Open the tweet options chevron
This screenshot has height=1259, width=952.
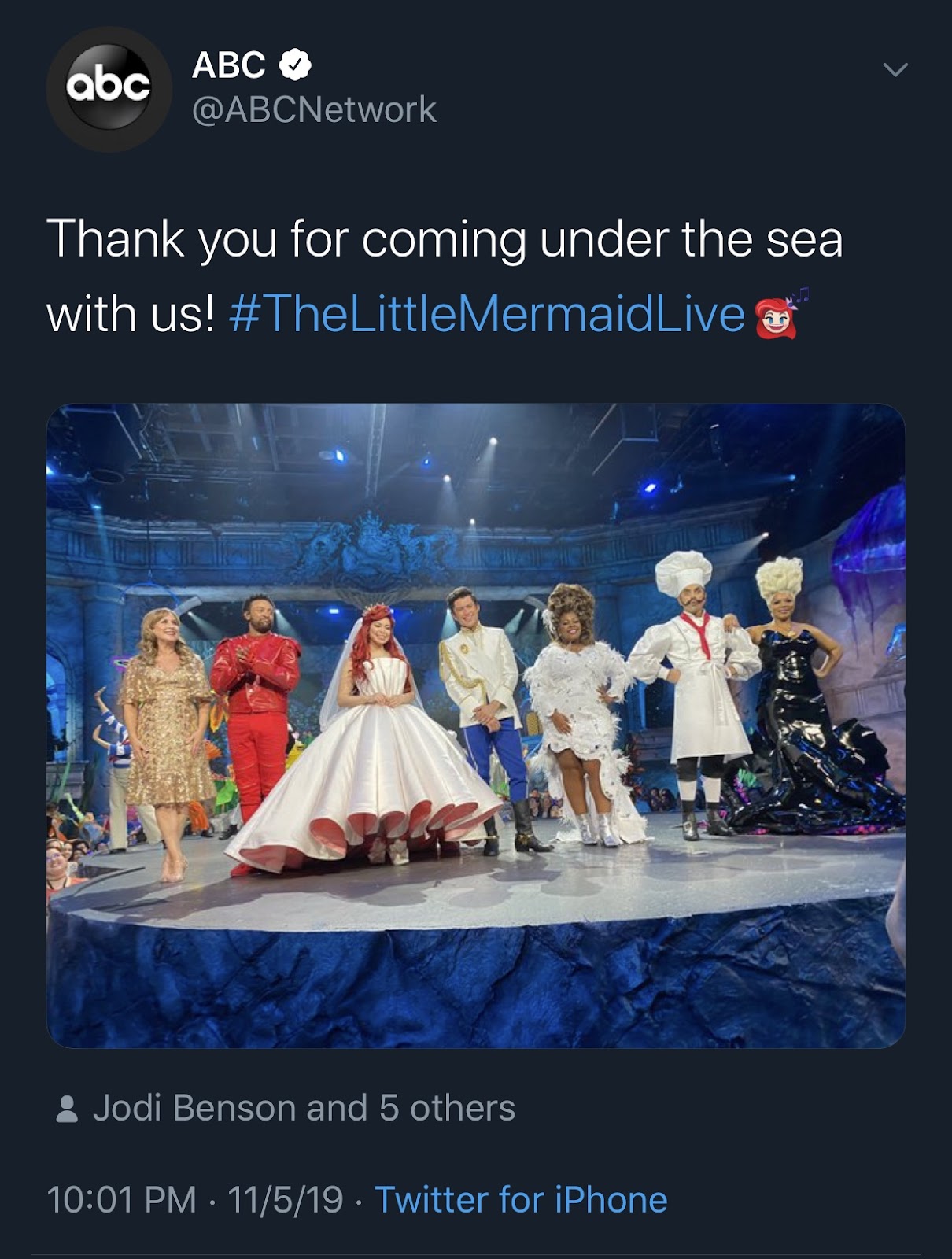click(895, 69)
